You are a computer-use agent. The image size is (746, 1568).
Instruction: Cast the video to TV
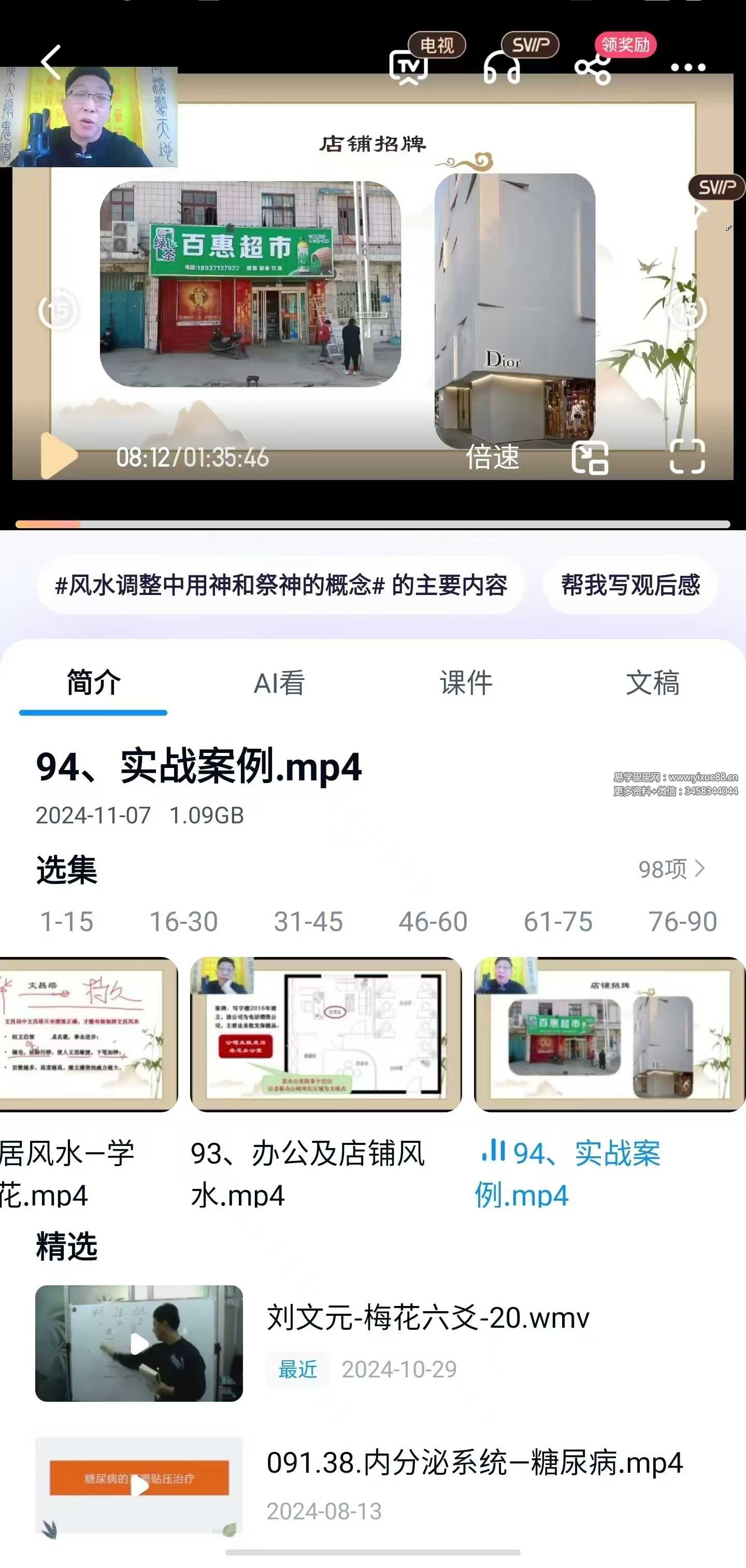click(x=409, y=67)
